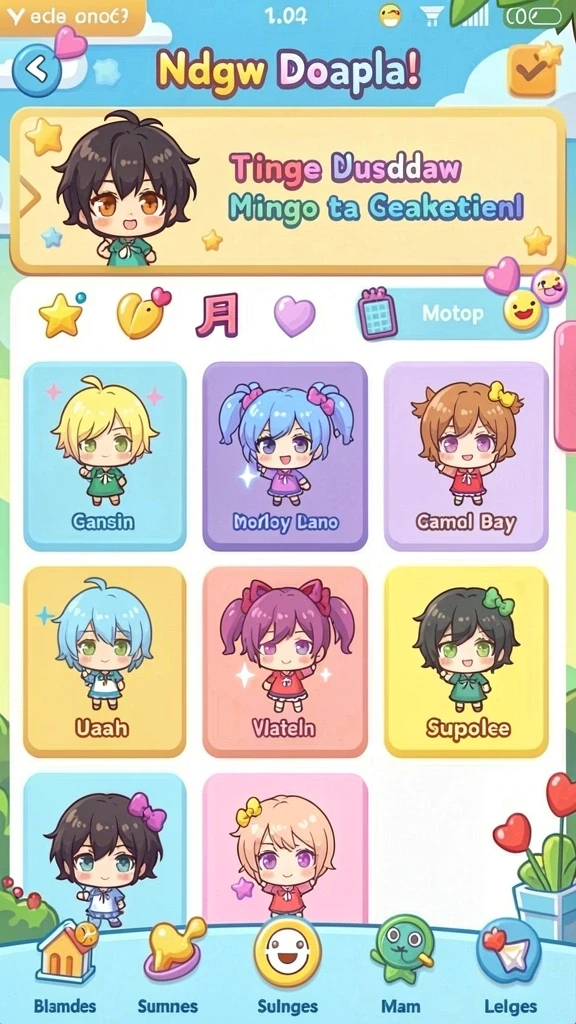576x1024 pixels.
Task: Tap the orange checkmark button
Action: point(532,71)
